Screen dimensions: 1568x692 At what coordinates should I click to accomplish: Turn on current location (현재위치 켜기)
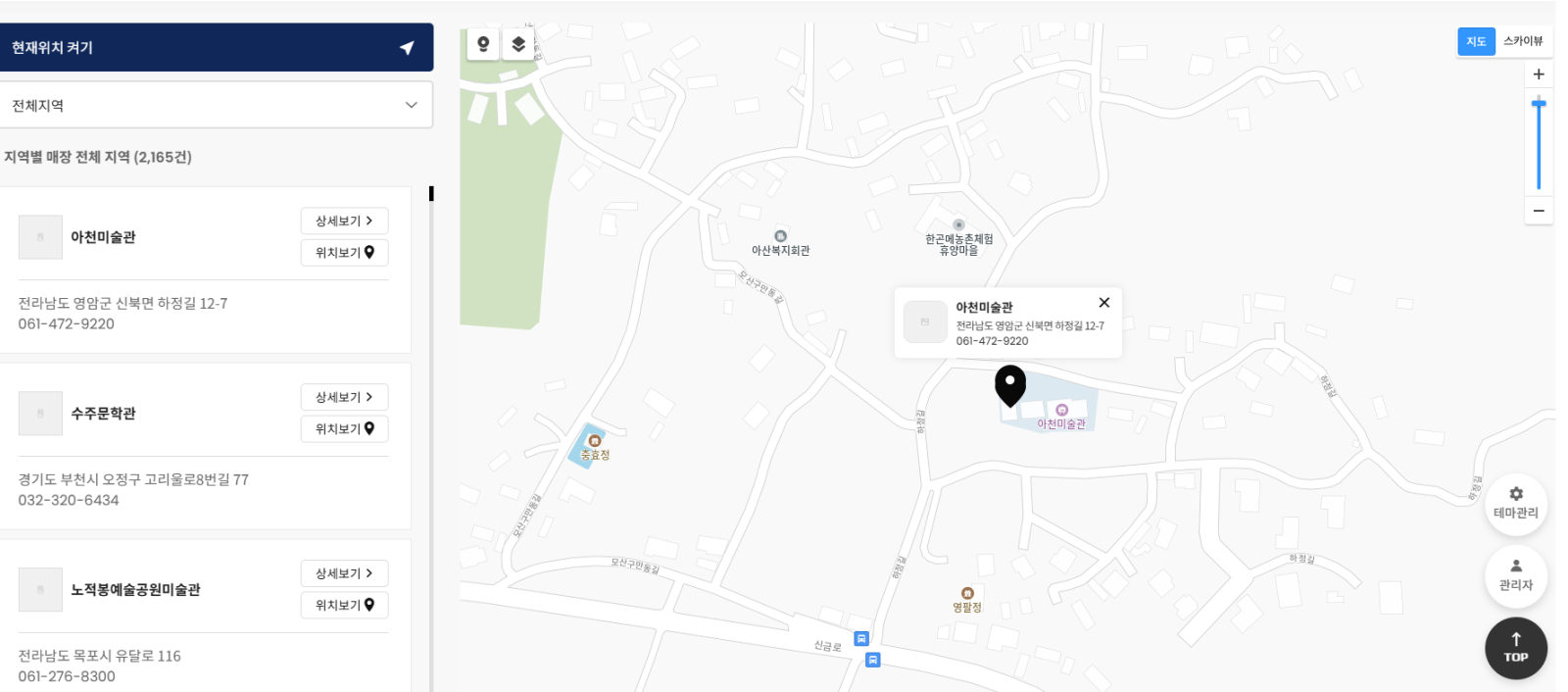click(x=216, y=47)
